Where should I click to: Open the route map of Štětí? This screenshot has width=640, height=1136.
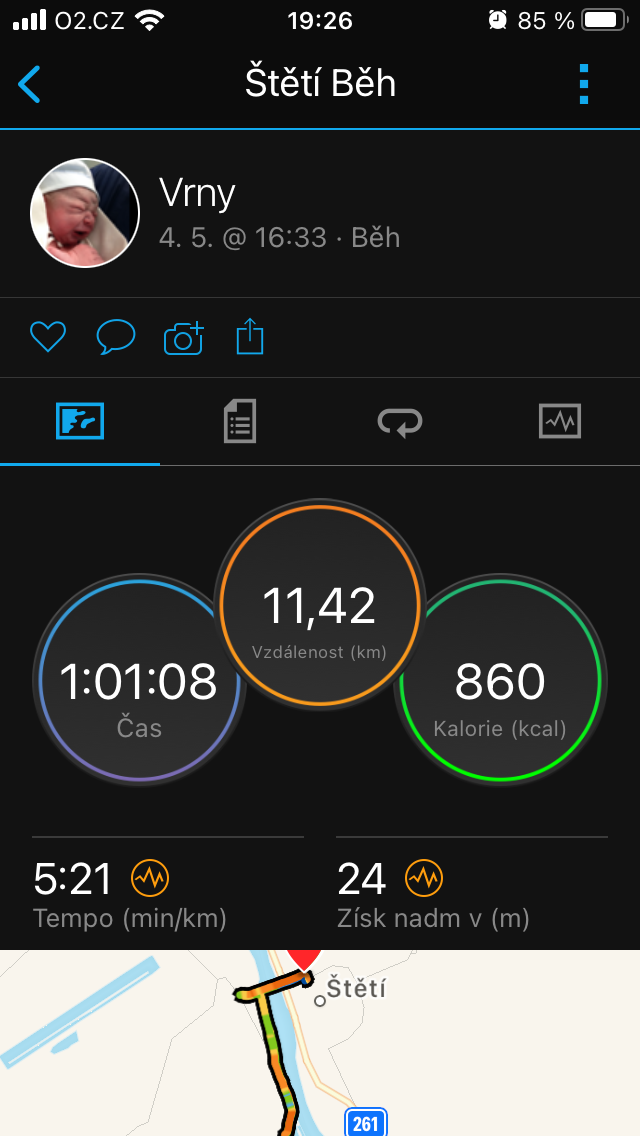pos(320,1043)
